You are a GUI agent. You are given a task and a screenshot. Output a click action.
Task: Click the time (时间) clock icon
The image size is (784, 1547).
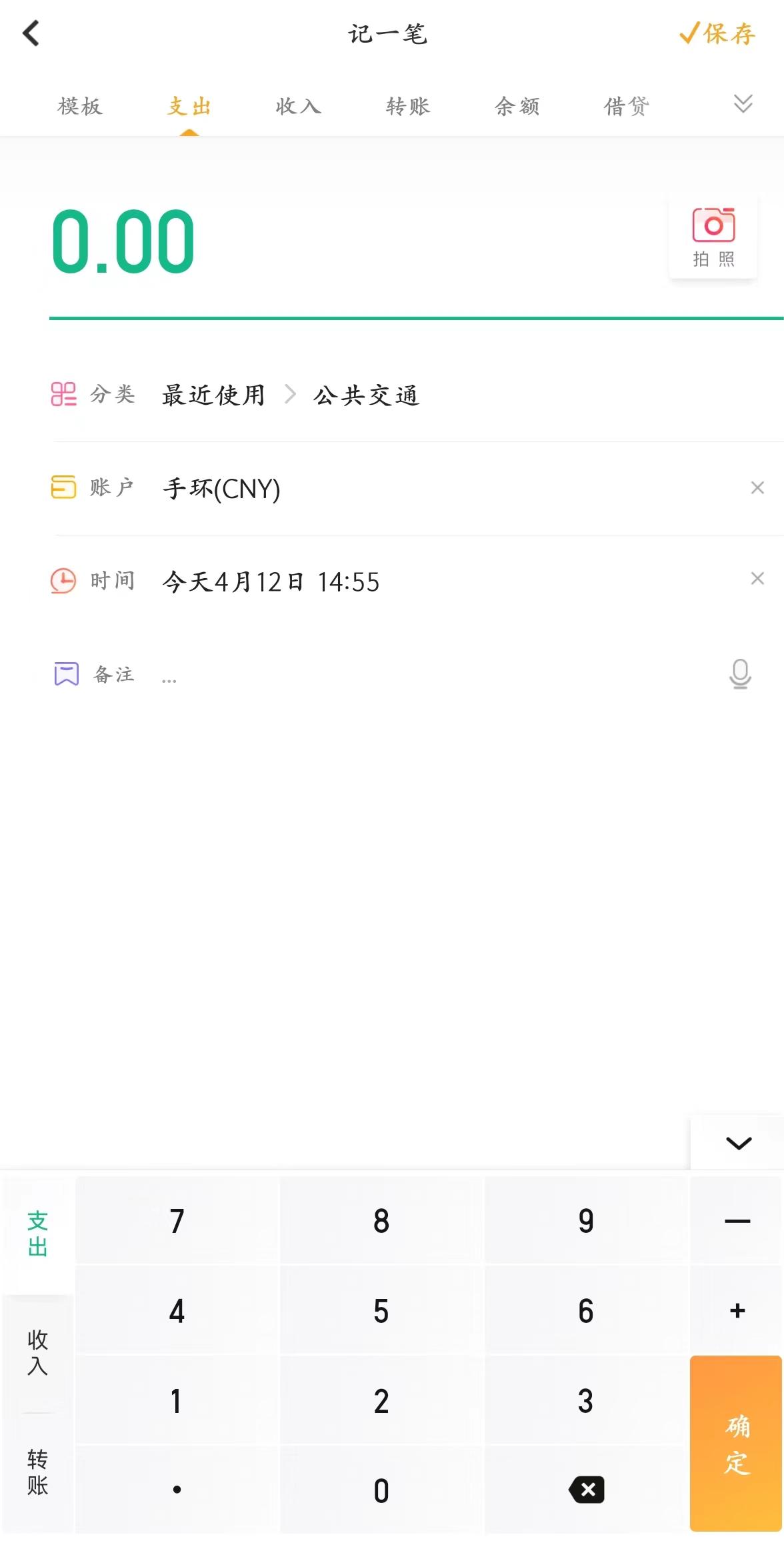[x=63, y=580]
